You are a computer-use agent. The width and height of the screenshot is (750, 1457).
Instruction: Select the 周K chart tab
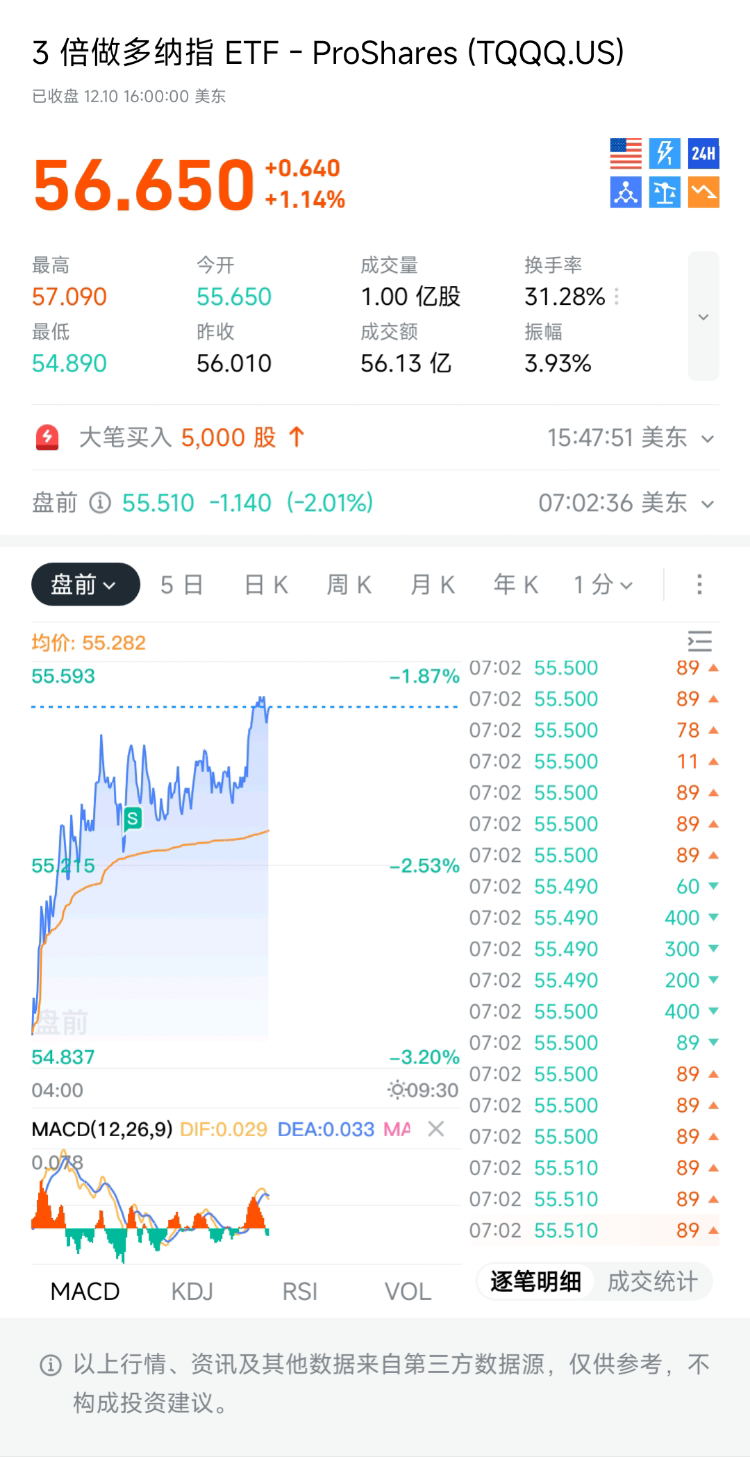[x=349, y=585]
